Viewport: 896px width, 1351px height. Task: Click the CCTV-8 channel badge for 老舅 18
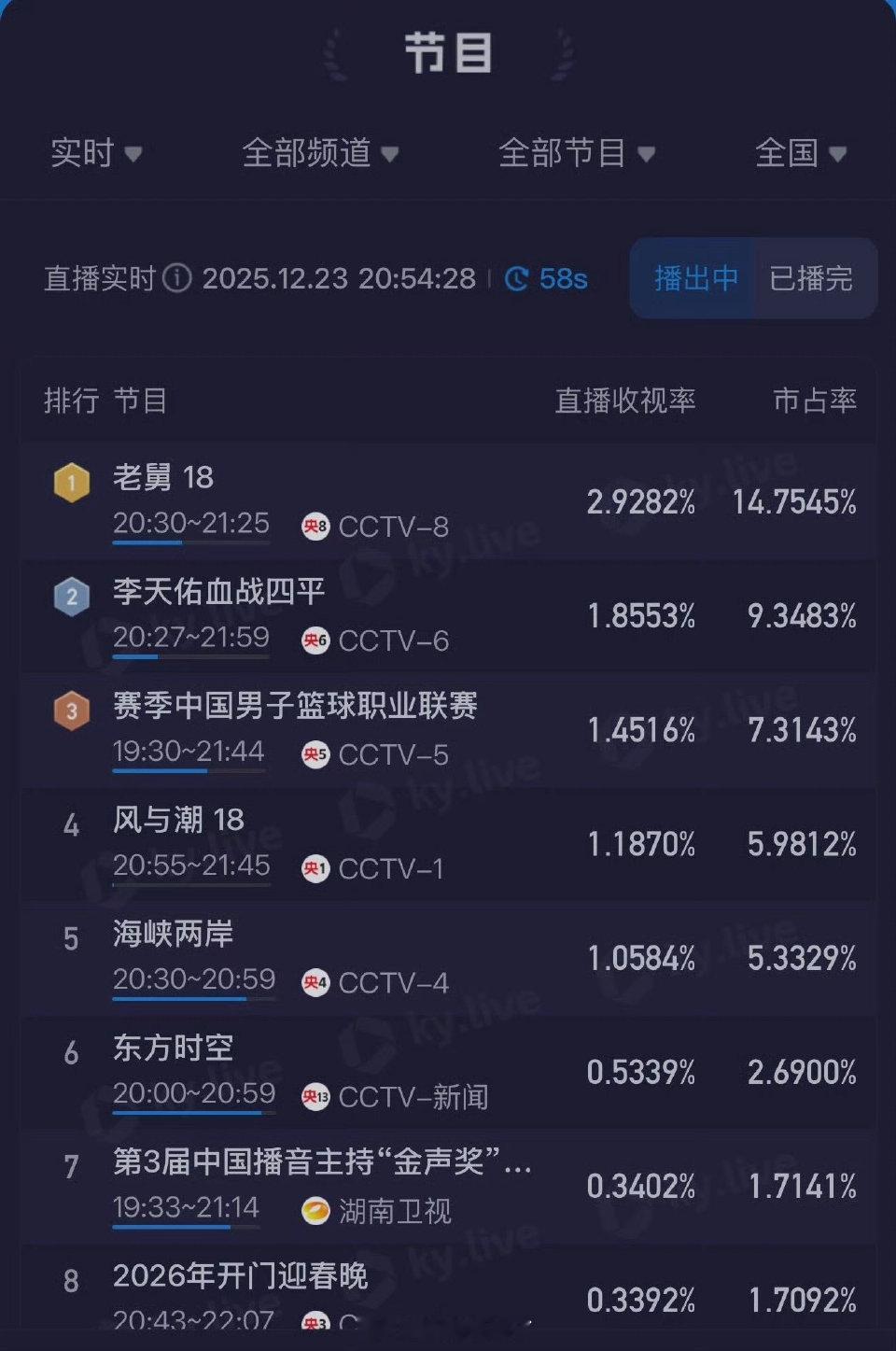315,526
